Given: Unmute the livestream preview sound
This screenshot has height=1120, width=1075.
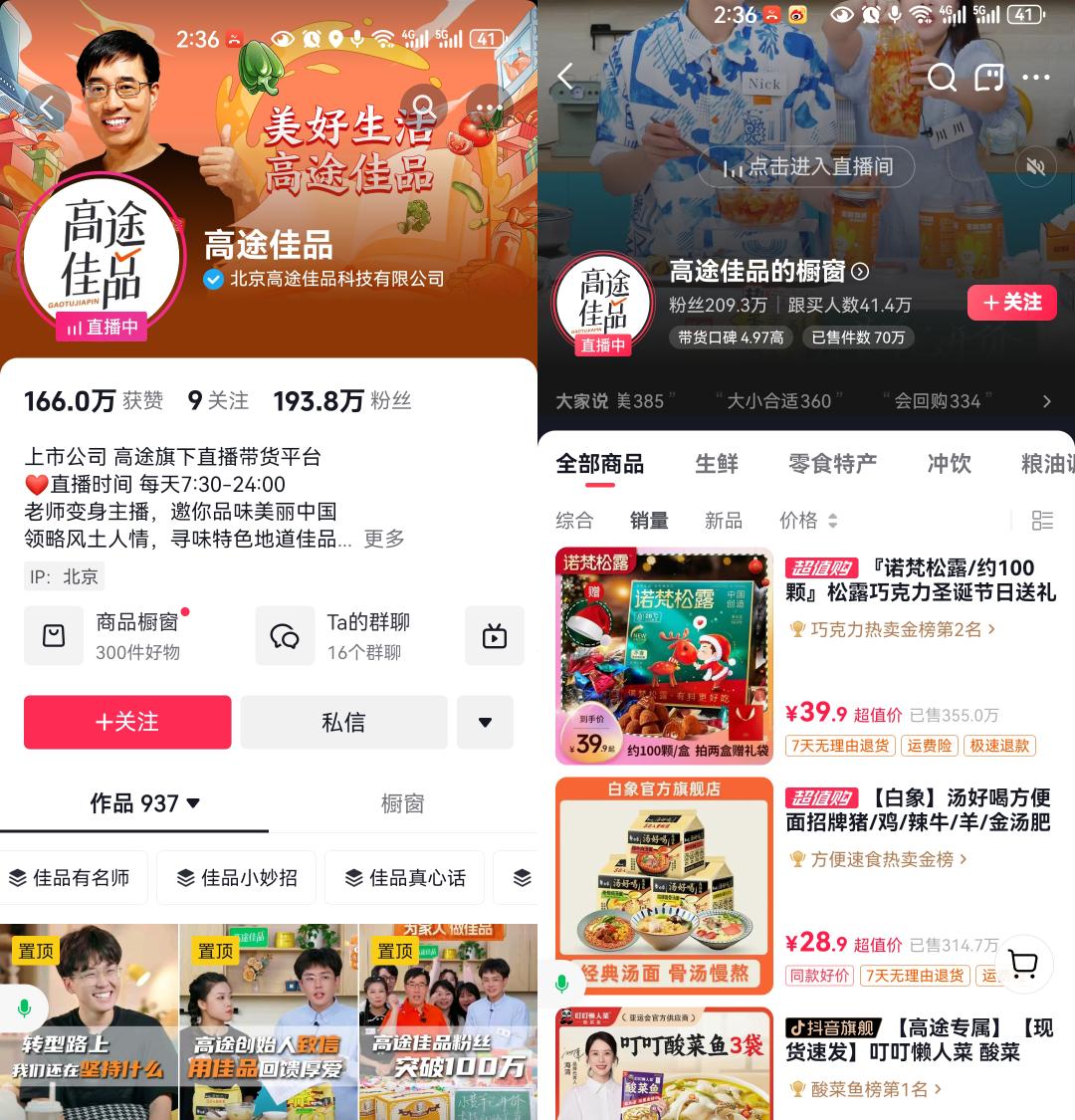Looking at the screenshot, I should (1035, 167).
